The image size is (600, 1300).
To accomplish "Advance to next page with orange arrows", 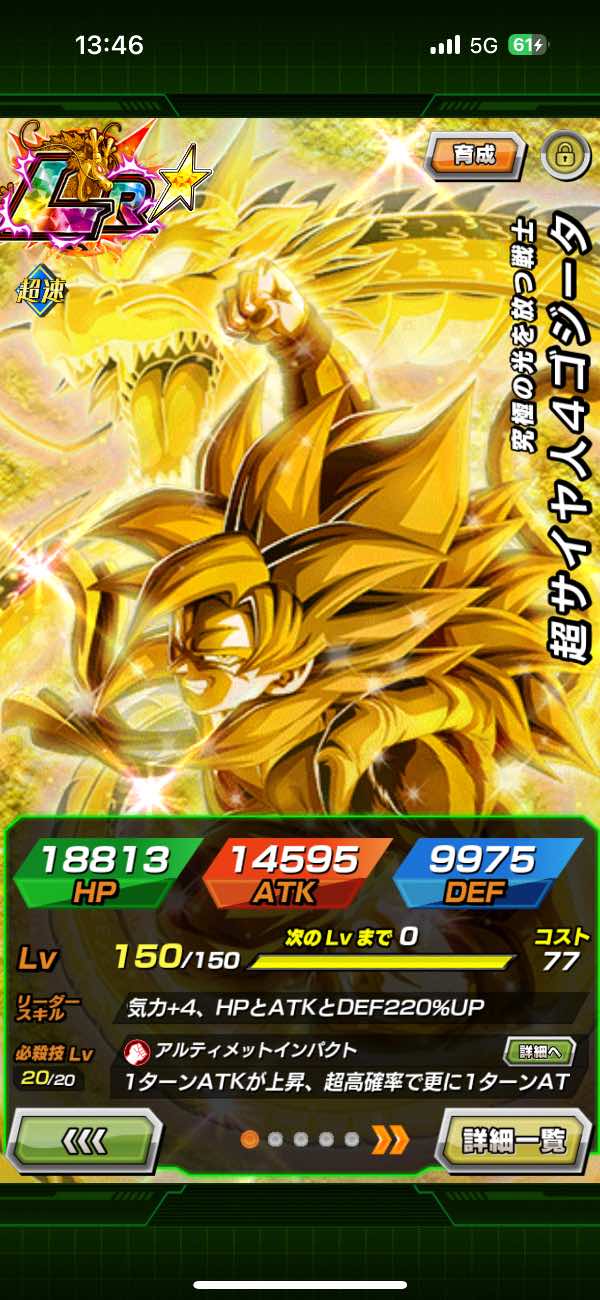I will point(391,1139).
